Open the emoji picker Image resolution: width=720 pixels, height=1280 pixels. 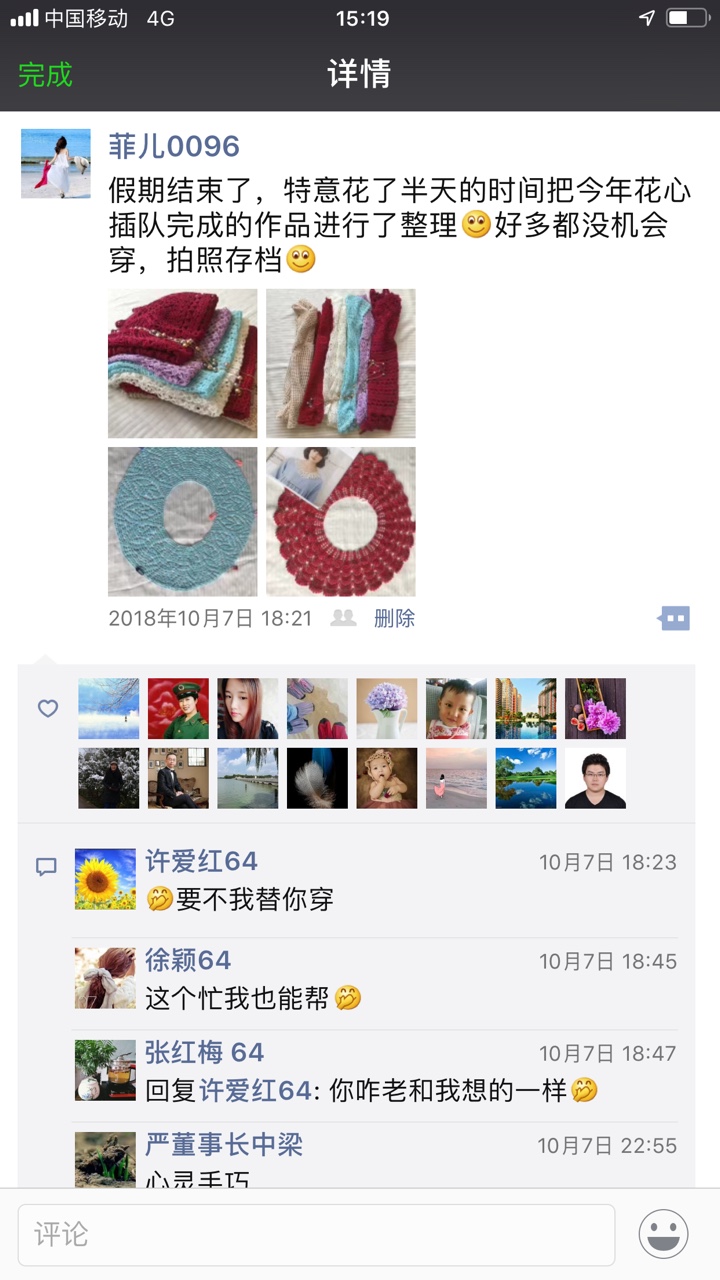(664, 1234)
